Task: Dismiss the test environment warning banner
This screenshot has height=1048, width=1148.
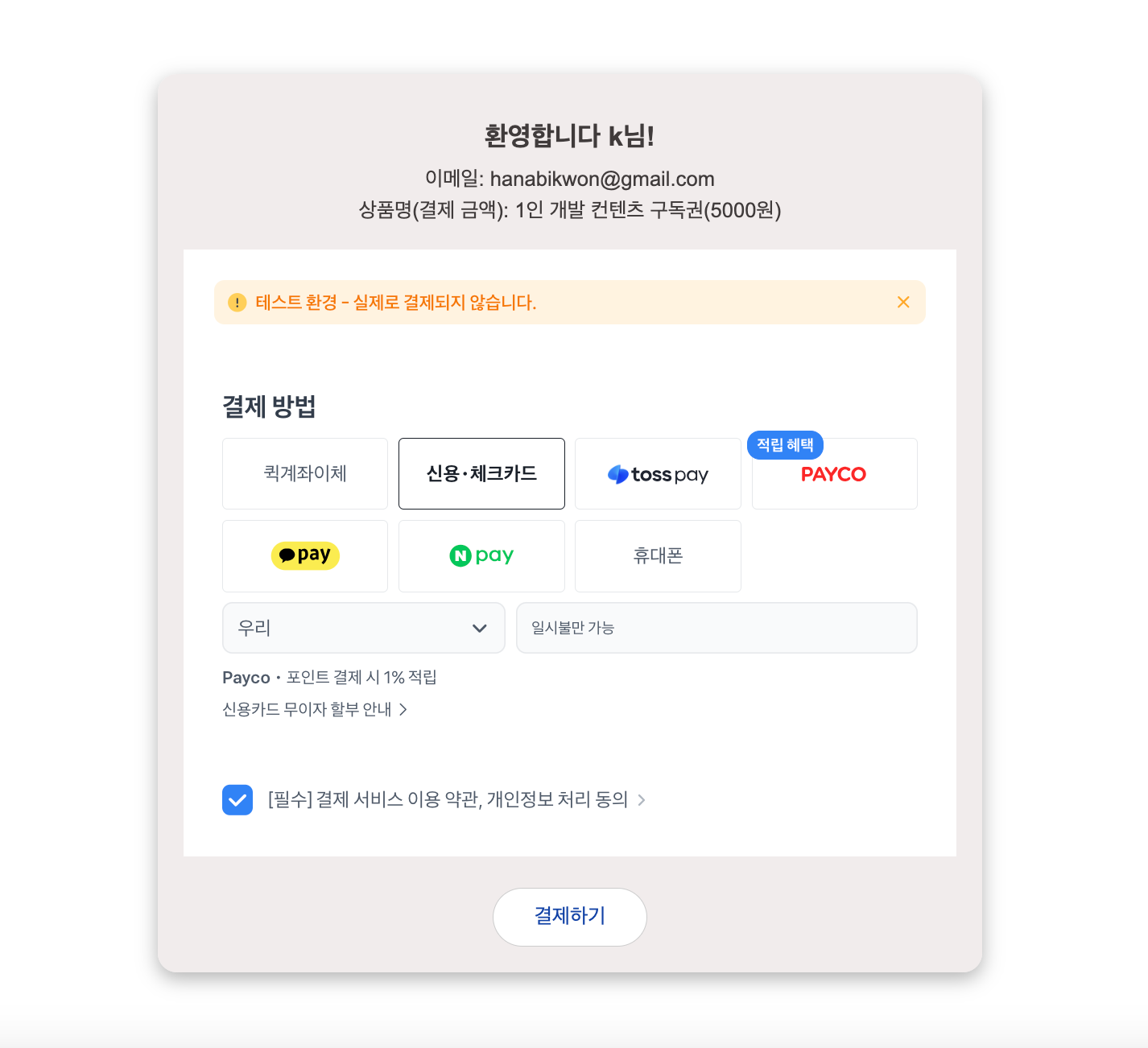Action: [x=903, y=302]
